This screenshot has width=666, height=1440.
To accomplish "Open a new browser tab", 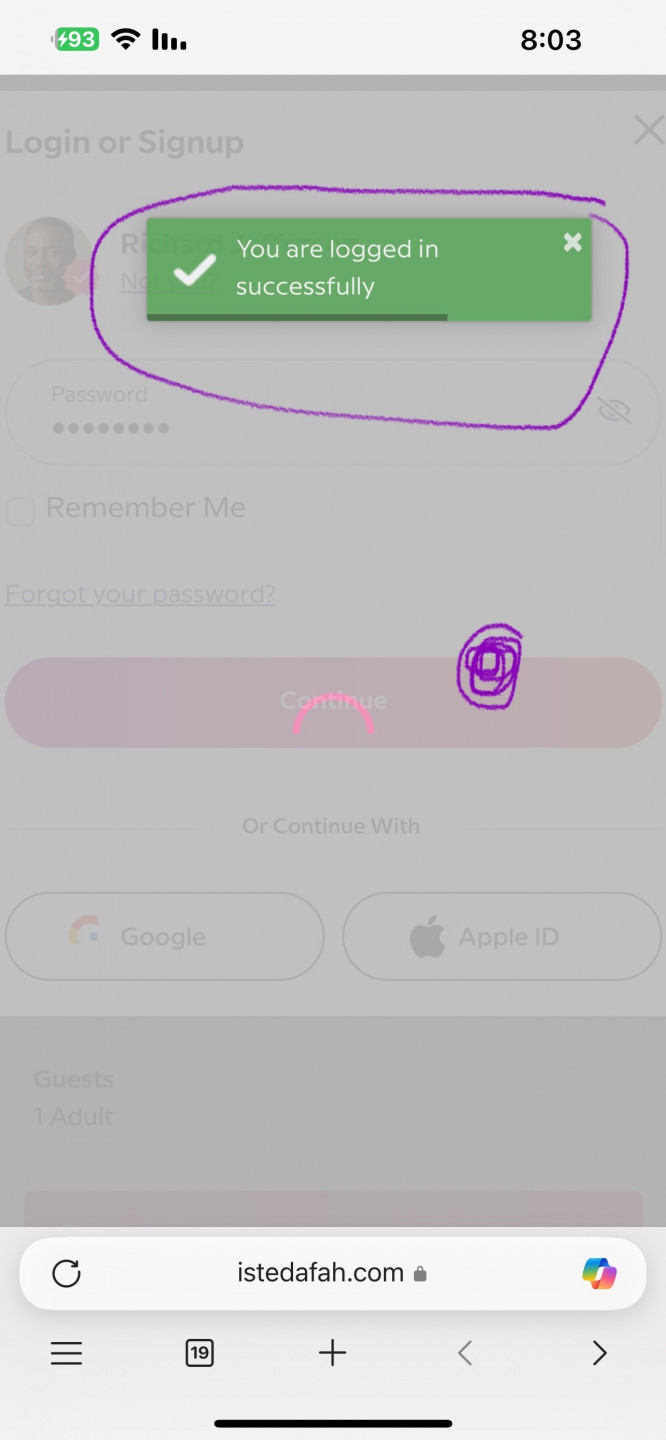I will click(332, 1353).
